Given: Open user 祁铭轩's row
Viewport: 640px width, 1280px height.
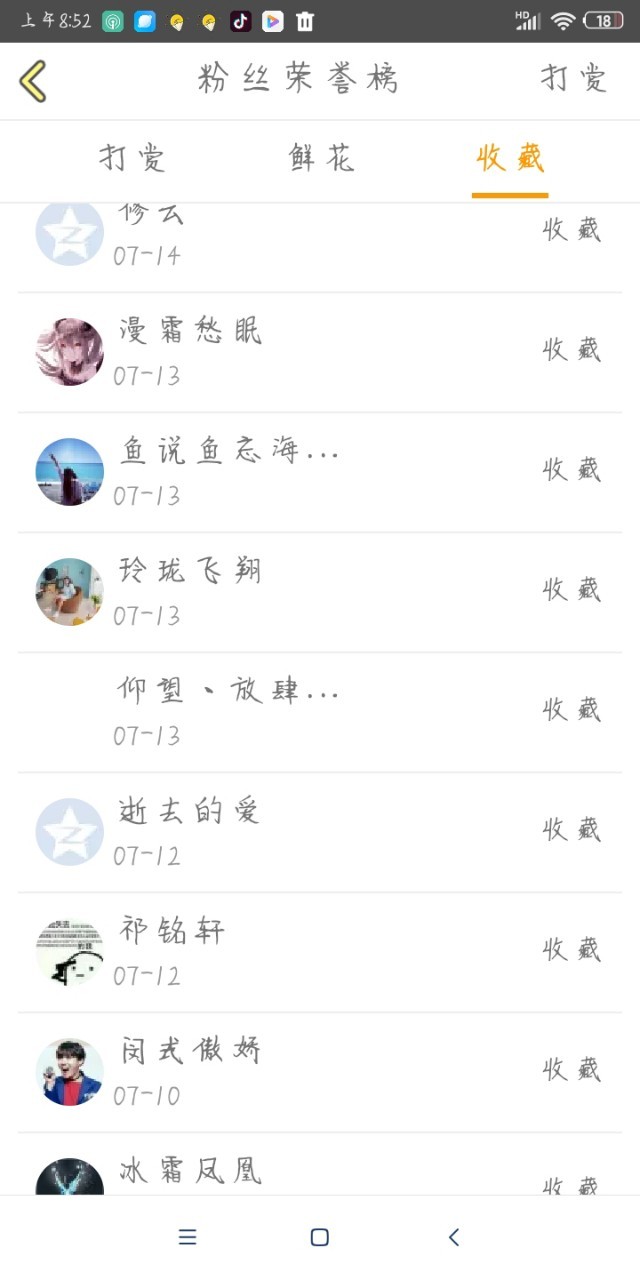Looking at the screenshot, I should (x=320, y=952).
